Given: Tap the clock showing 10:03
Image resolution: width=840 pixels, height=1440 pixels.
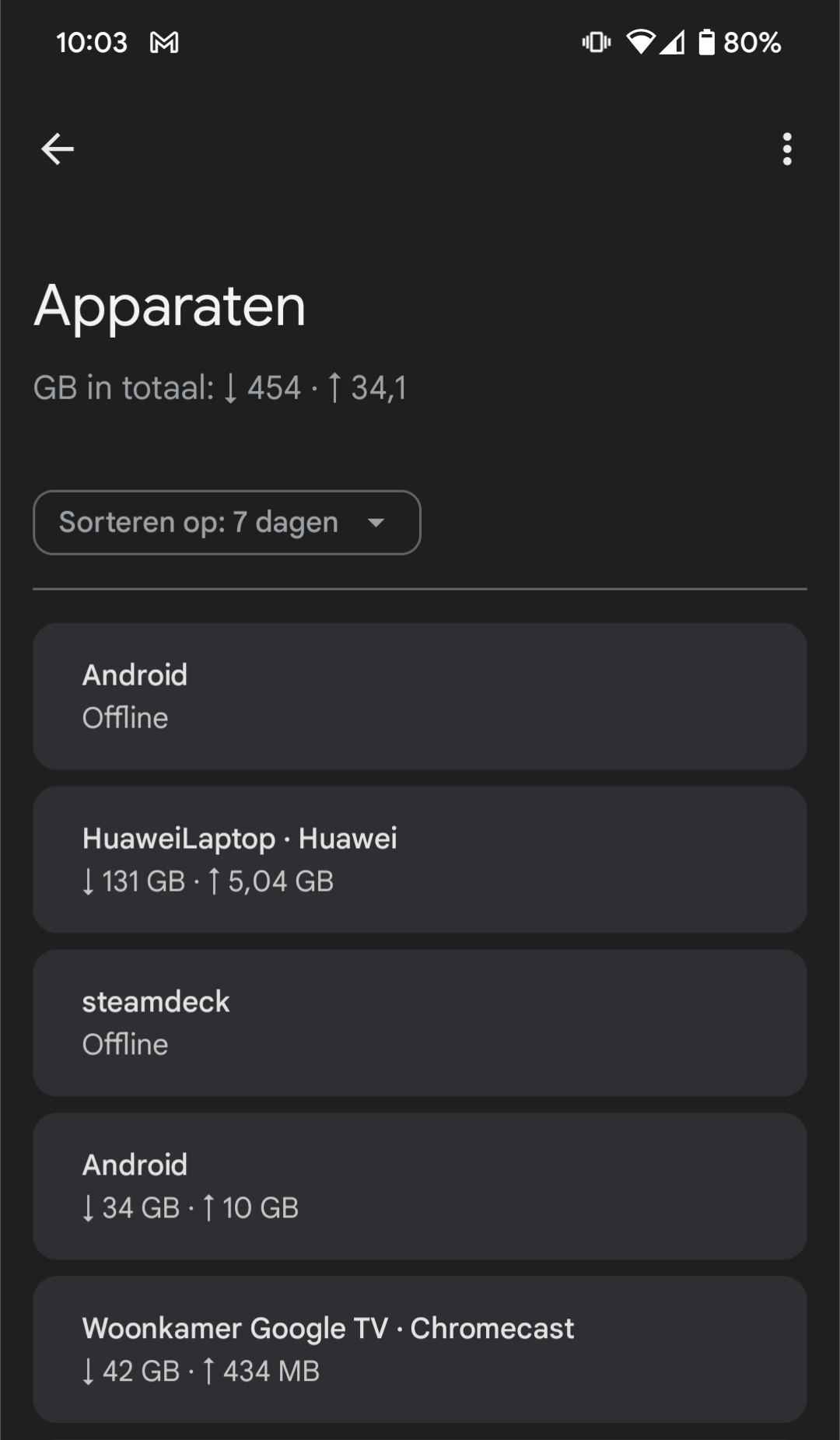Looking at the screenshot, I should click(x=93, y=43).
